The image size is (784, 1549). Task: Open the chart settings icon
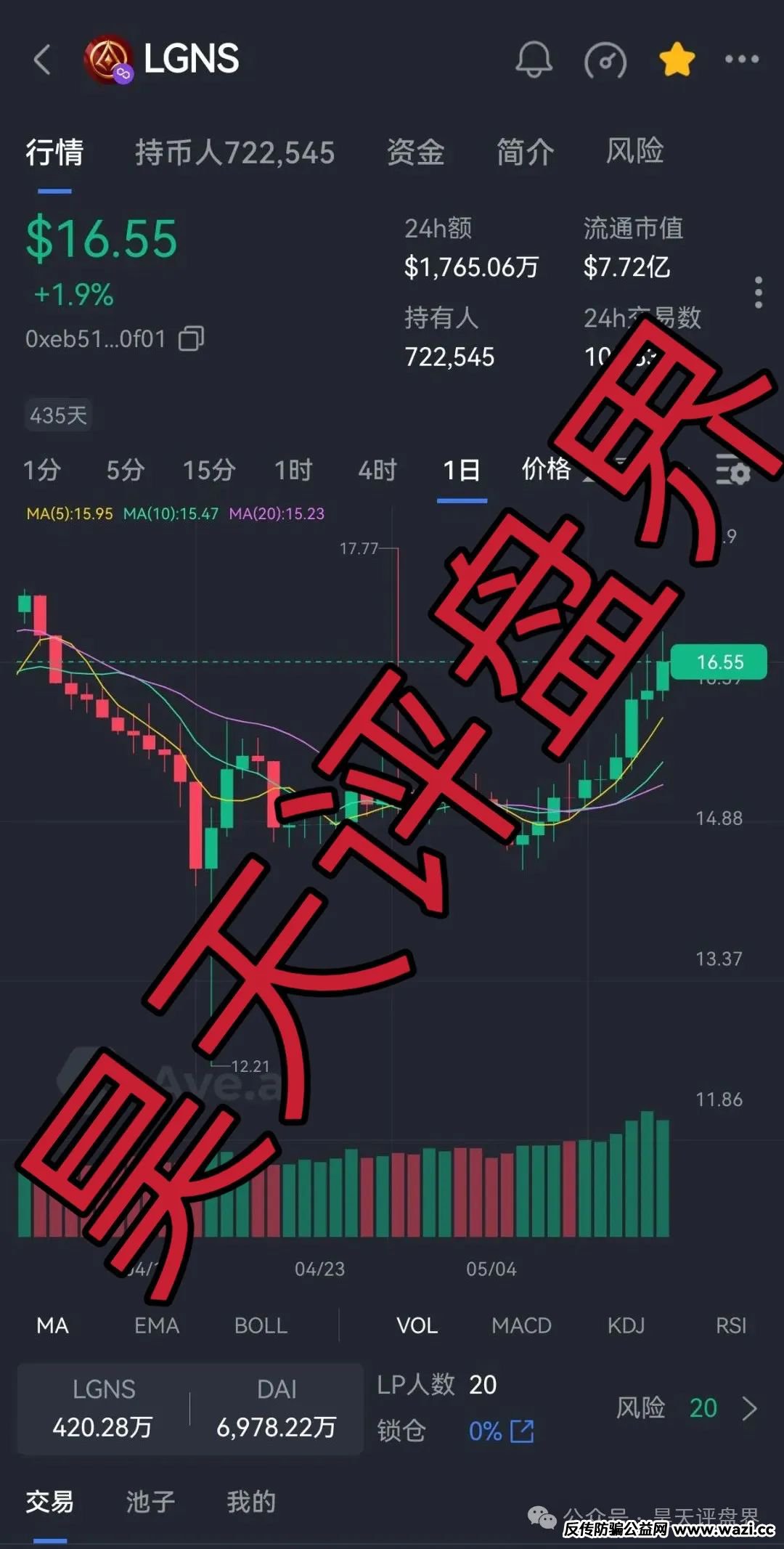pos(732,471)
